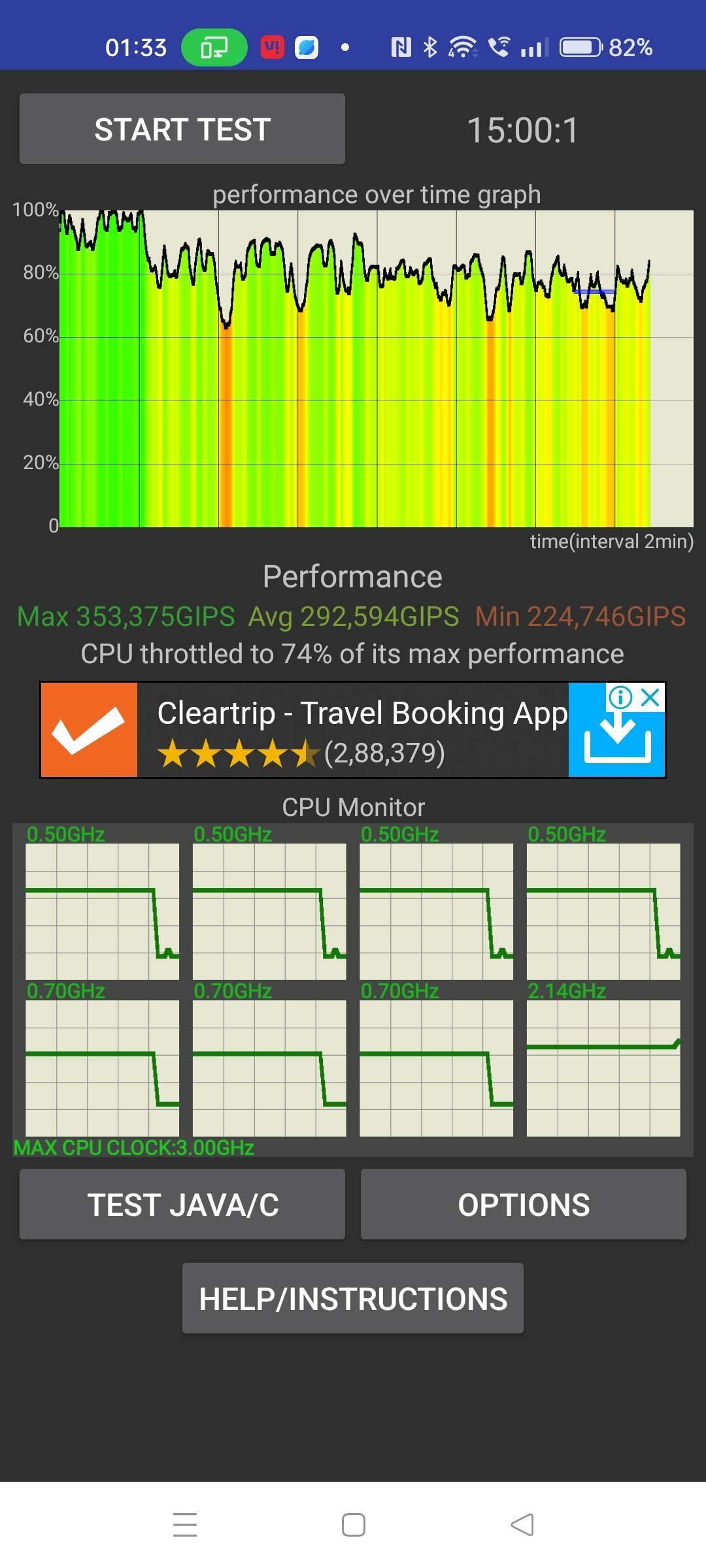Close the Cleartrip ad banner
706x1568 pixels.
(x=650, y=697)
